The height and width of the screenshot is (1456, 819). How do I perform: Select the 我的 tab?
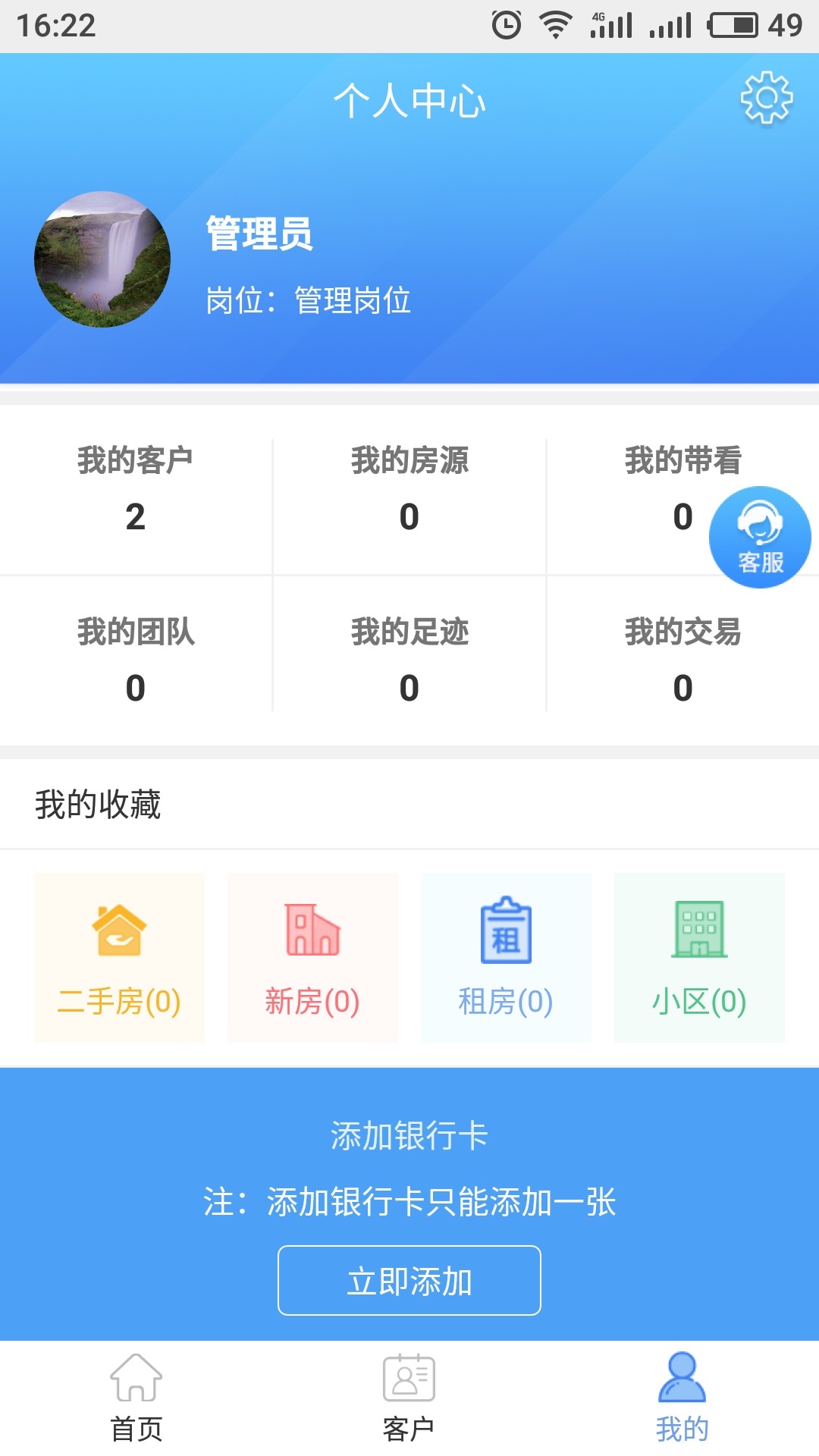[682, 1398]
